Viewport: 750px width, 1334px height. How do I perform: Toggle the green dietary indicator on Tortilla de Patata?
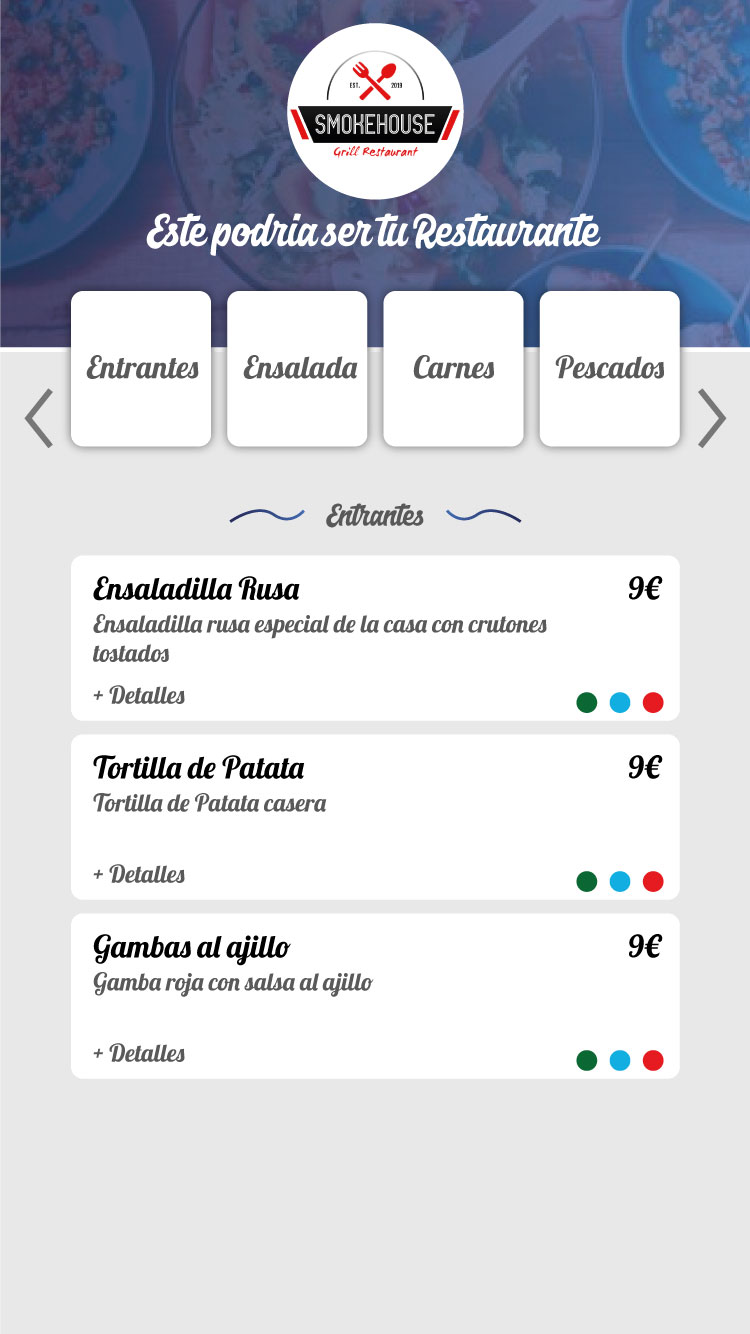click(588, 881)
